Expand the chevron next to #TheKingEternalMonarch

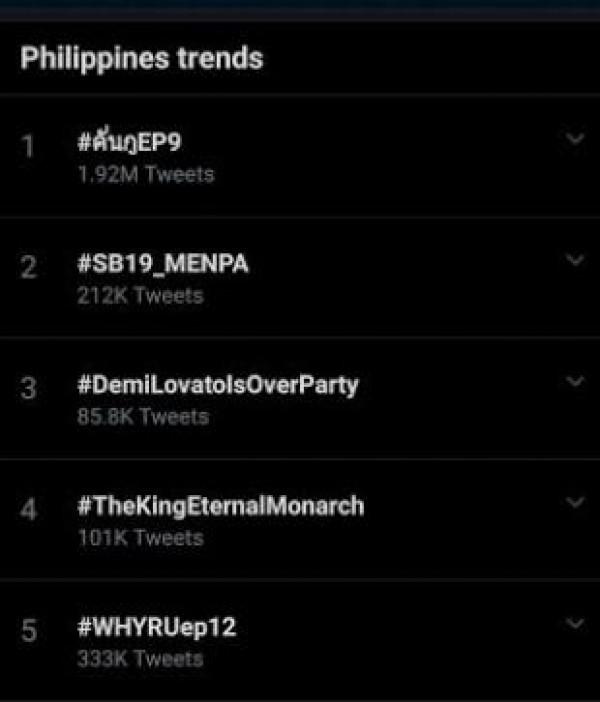[574, 502]
